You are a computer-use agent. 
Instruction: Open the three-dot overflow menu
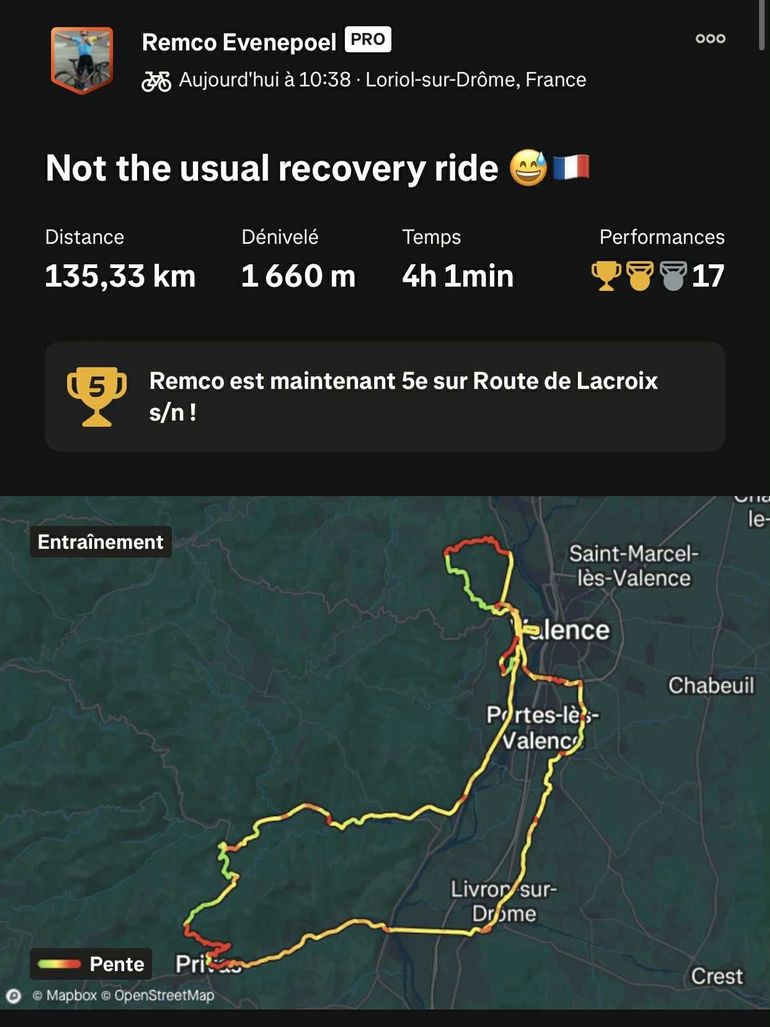710,38
